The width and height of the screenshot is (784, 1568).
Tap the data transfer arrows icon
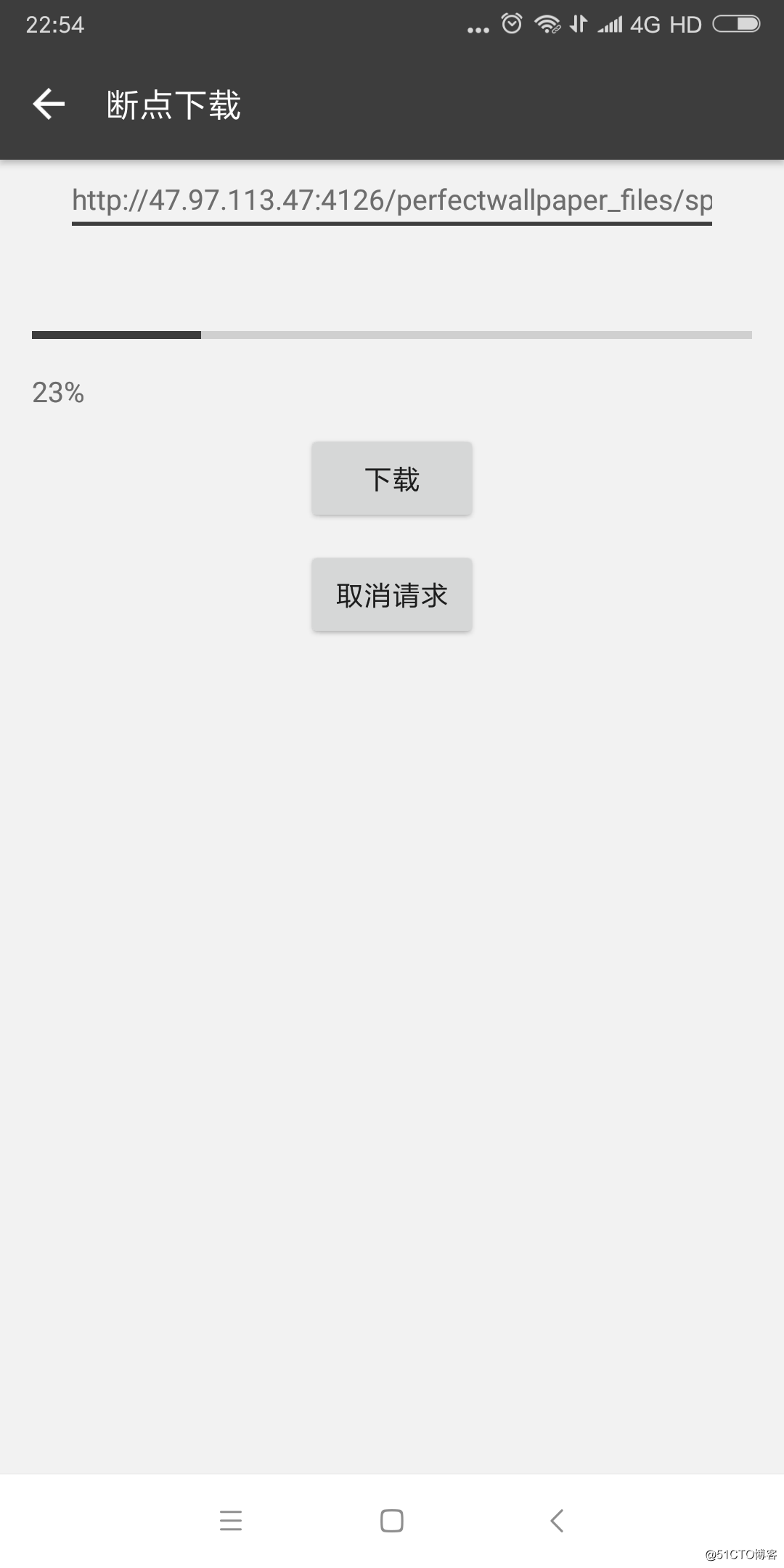pos(579,24)
